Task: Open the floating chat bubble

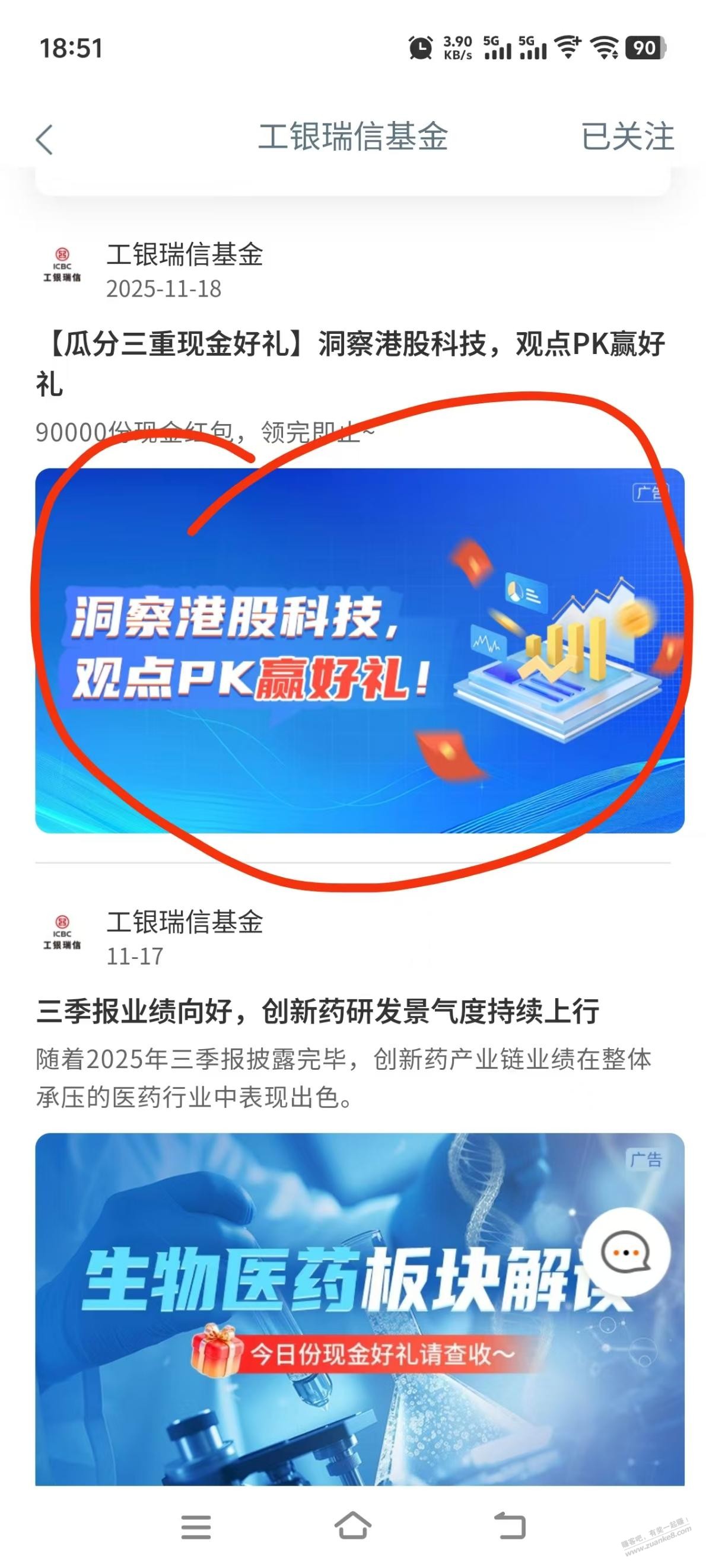Action: (625, 1253)
